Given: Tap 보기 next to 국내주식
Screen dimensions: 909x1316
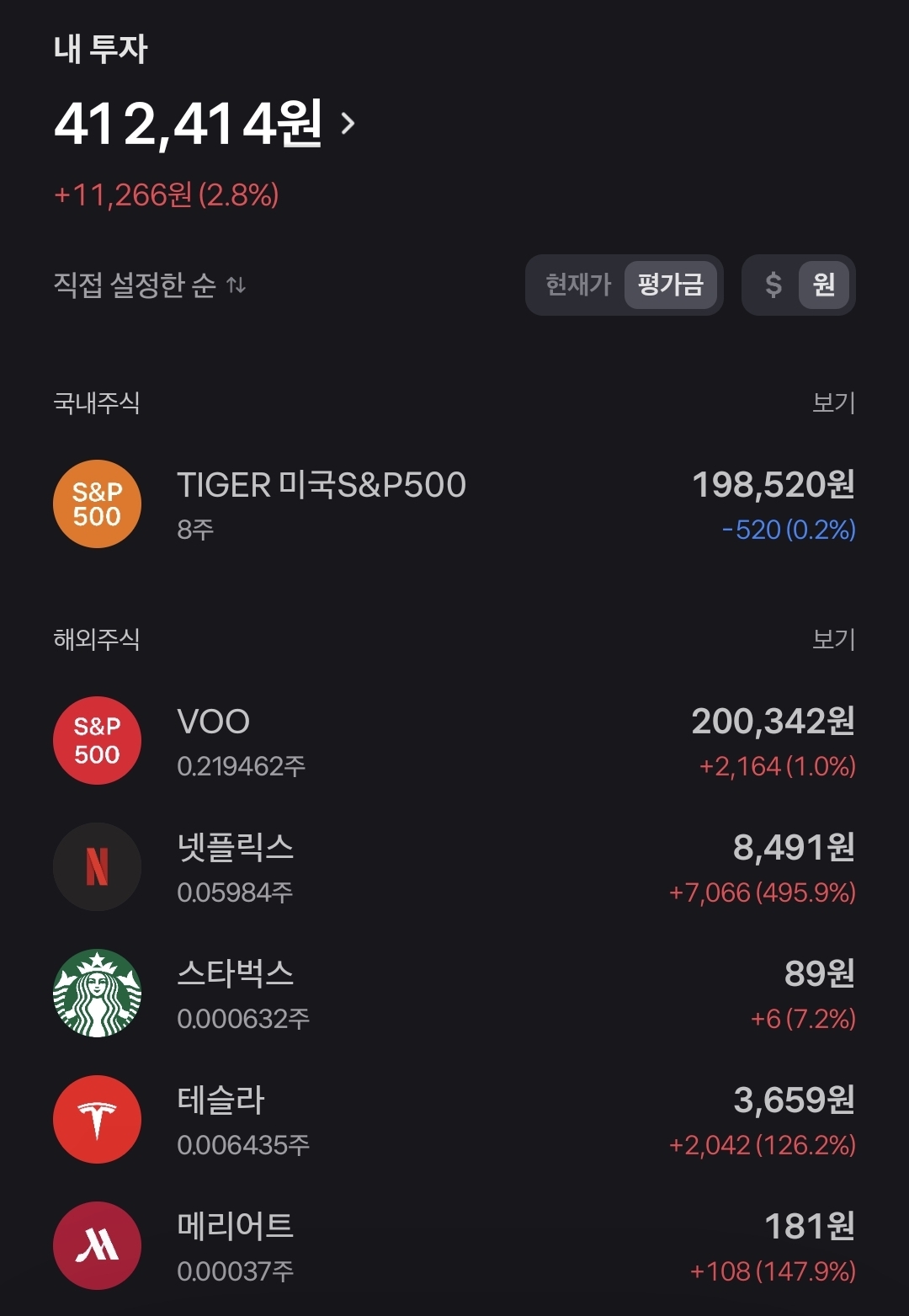Looking at the screenshot, I should click(x=833, y=402).
